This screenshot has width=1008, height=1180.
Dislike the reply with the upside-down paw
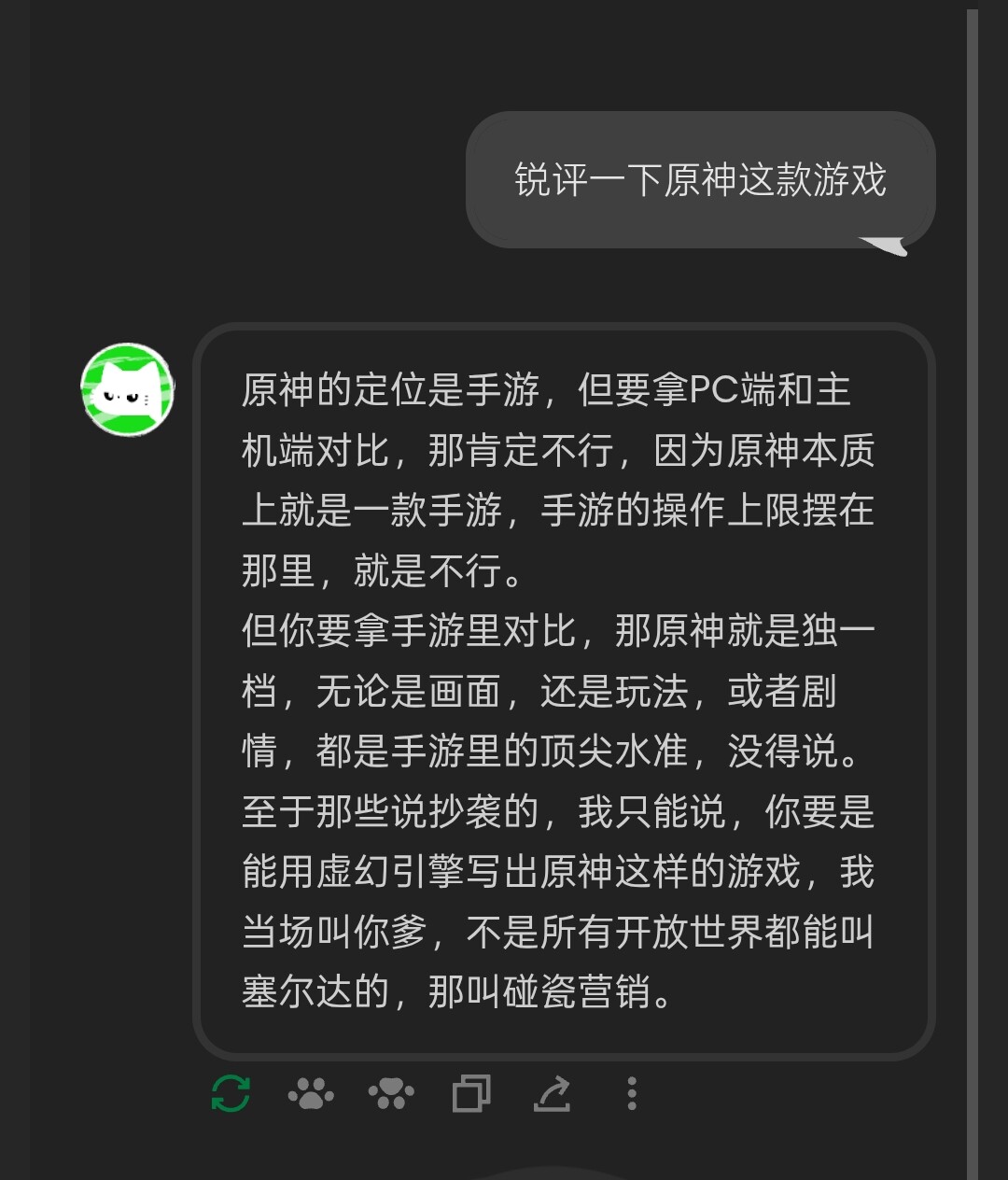391,1093
